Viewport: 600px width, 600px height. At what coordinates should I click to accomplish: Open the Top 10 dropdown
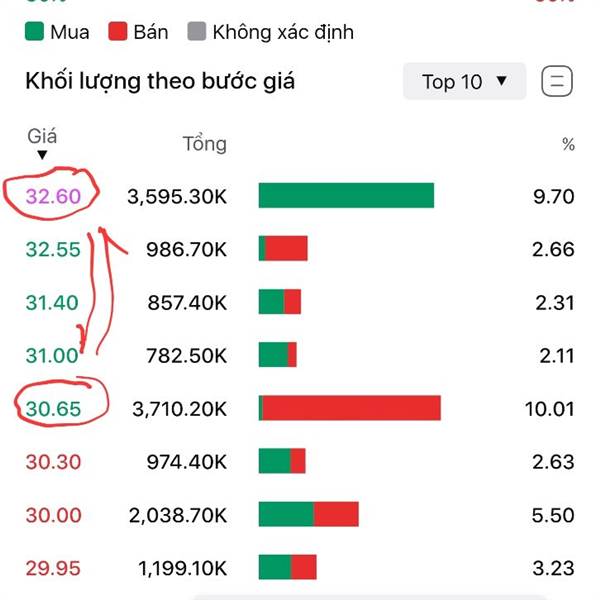[x=464, y=82]
